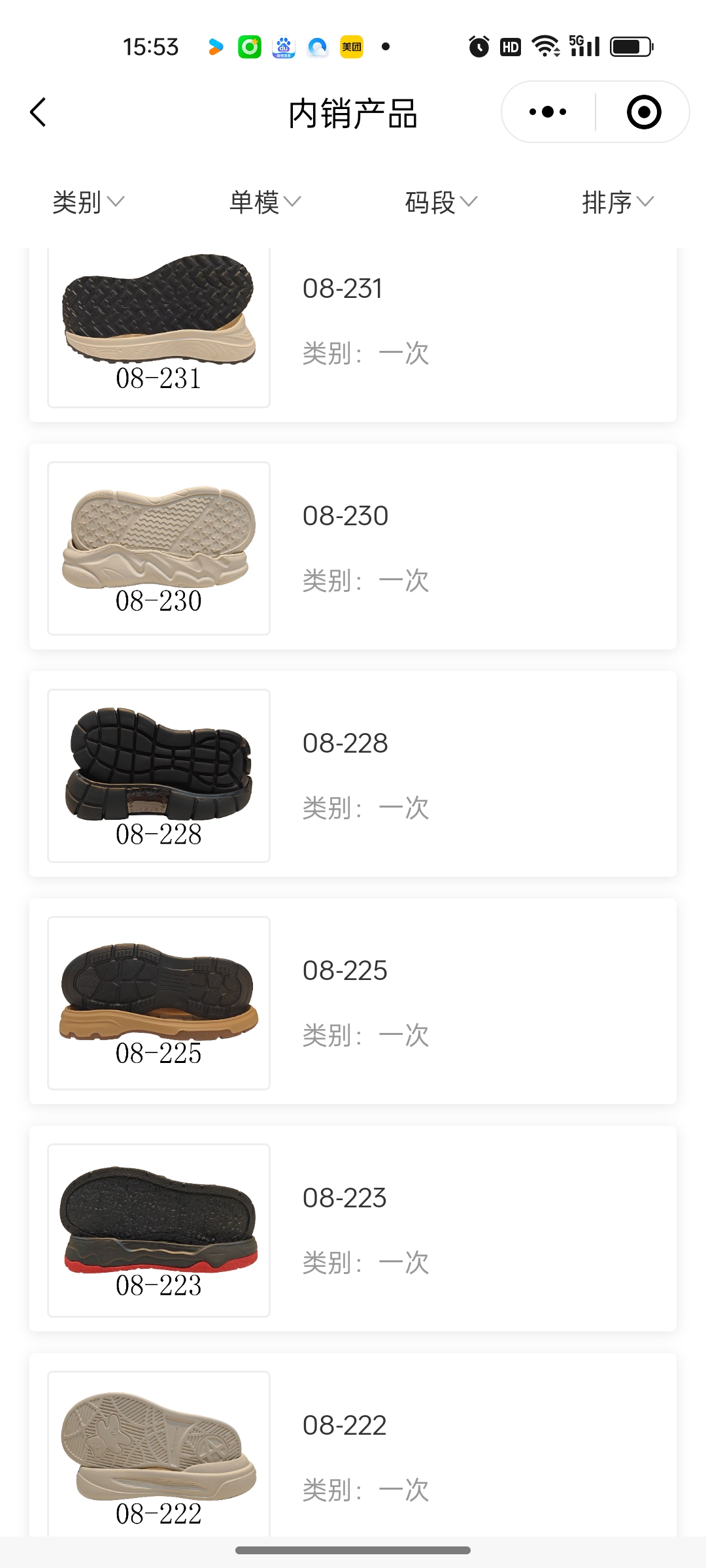The width and height of the screenshot is (706, 1568).
Task: Close the mini program via target icon
Action: tap(643, 112)
